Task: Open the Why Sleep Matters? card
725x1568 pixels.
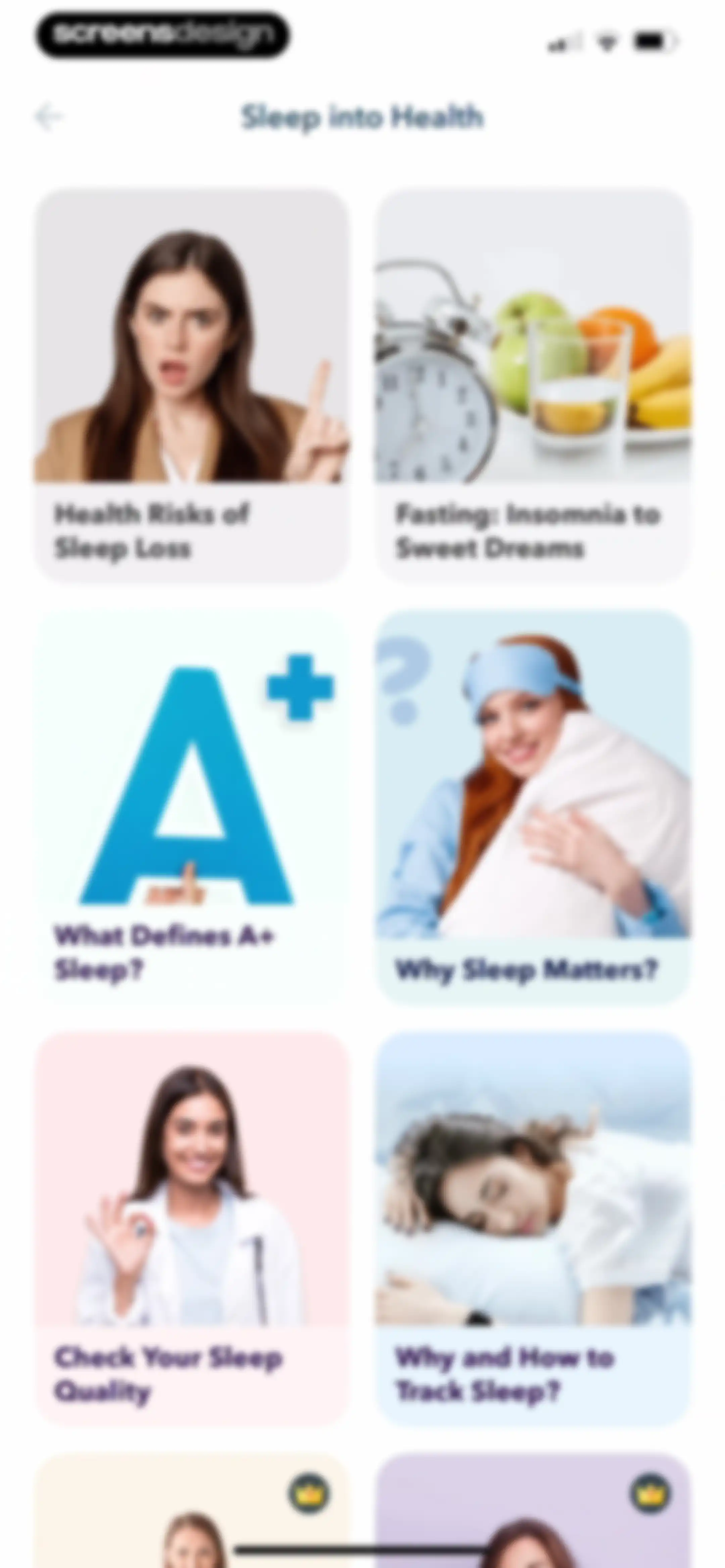Action: click(x=533, y=806)
